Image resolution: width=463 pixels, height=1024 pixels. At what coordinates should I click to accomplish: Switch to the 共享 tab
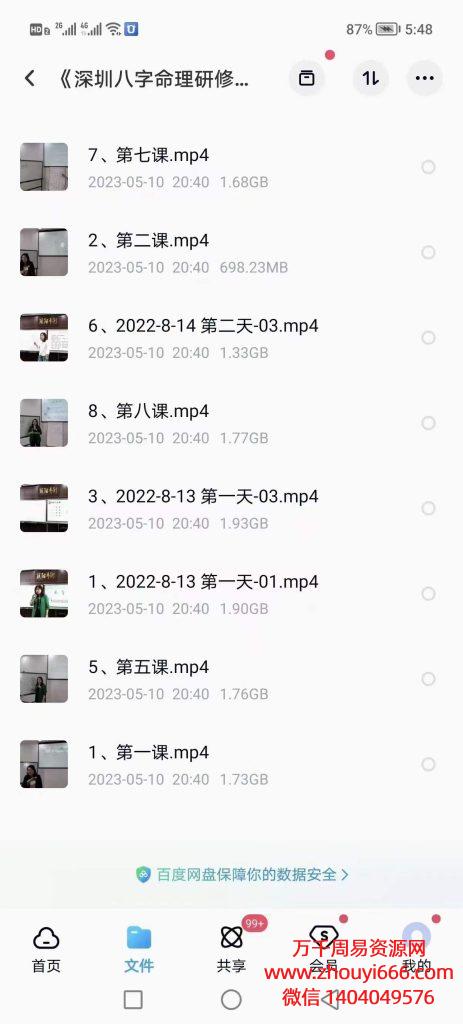(x=231, y=950)
